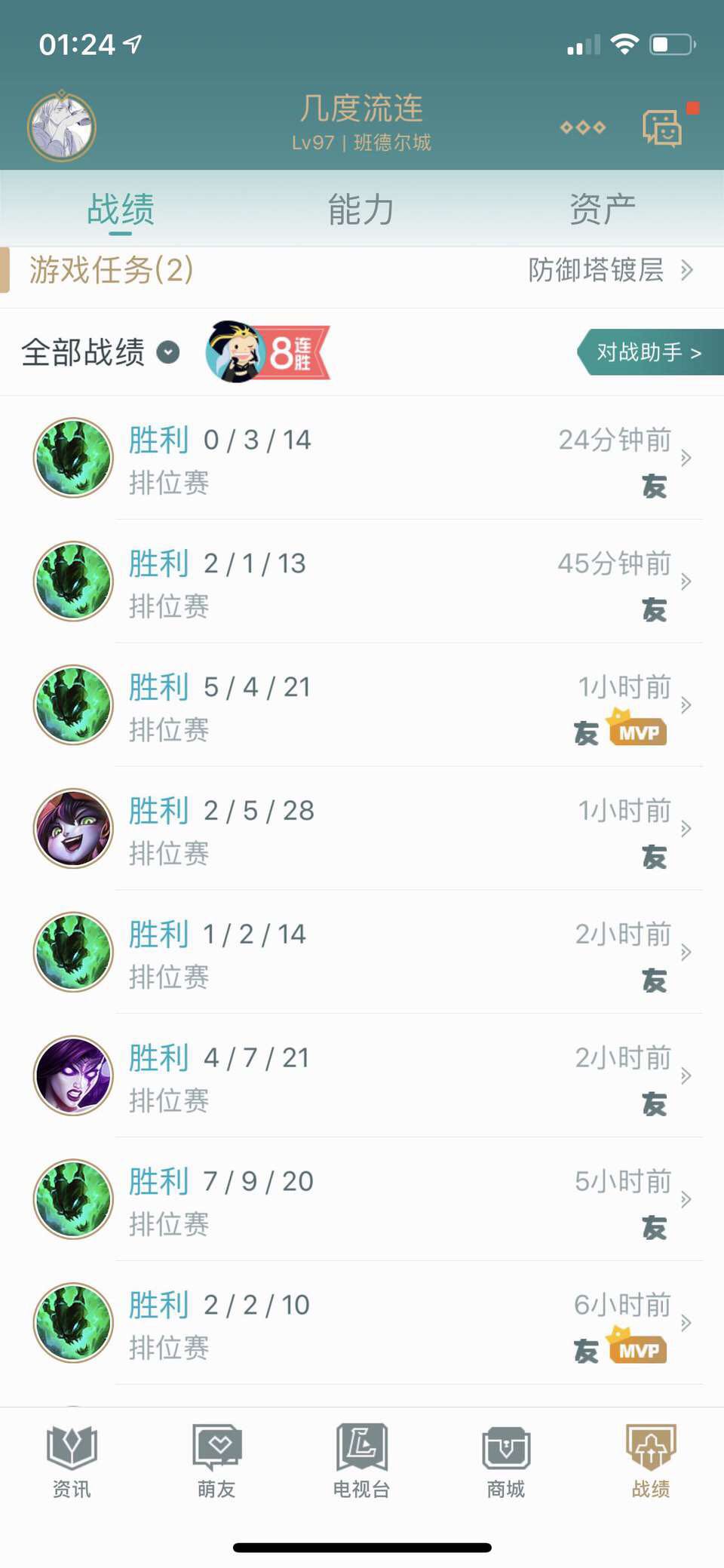Switch to the 资产 tab

pos(602,209)
